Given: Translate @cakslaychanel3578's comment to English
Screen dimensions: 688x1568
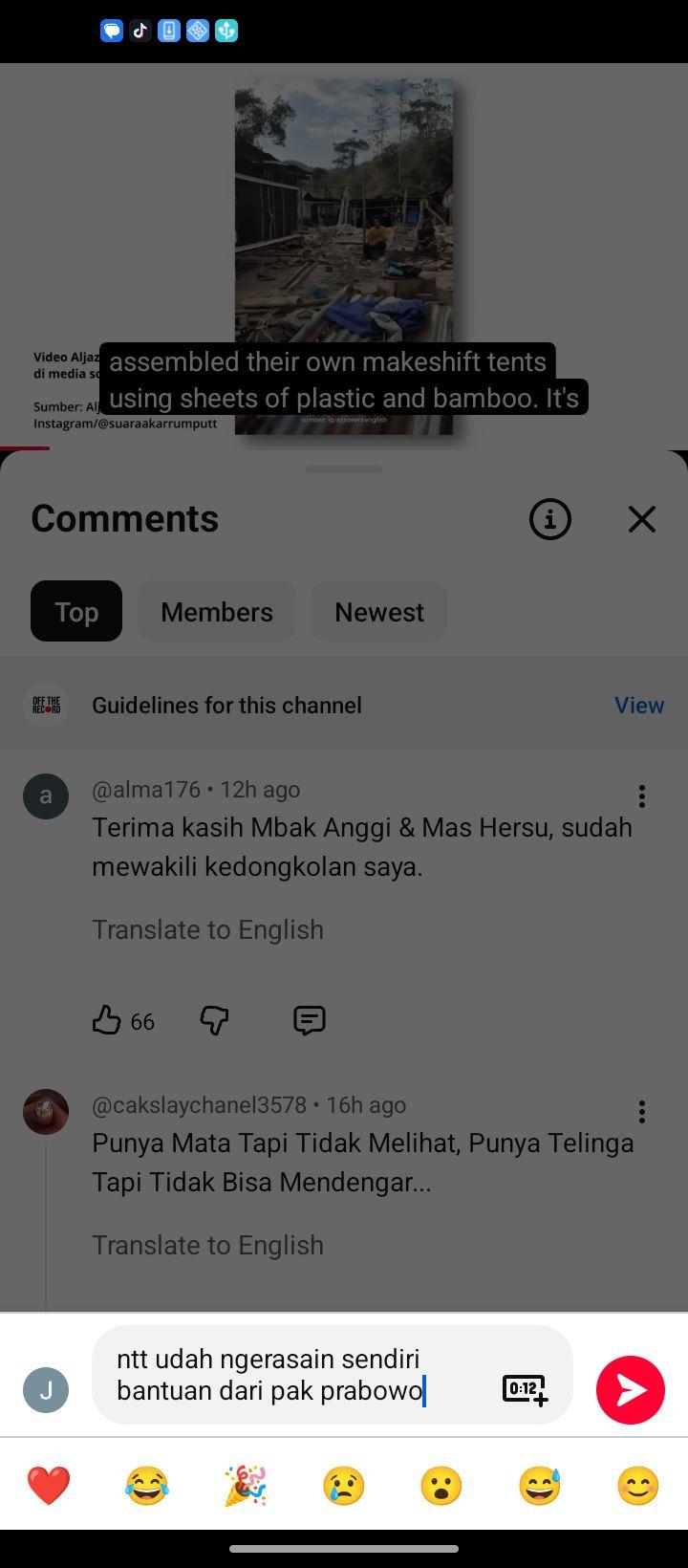Looking at the screenshot, I should click(207, 1246).
